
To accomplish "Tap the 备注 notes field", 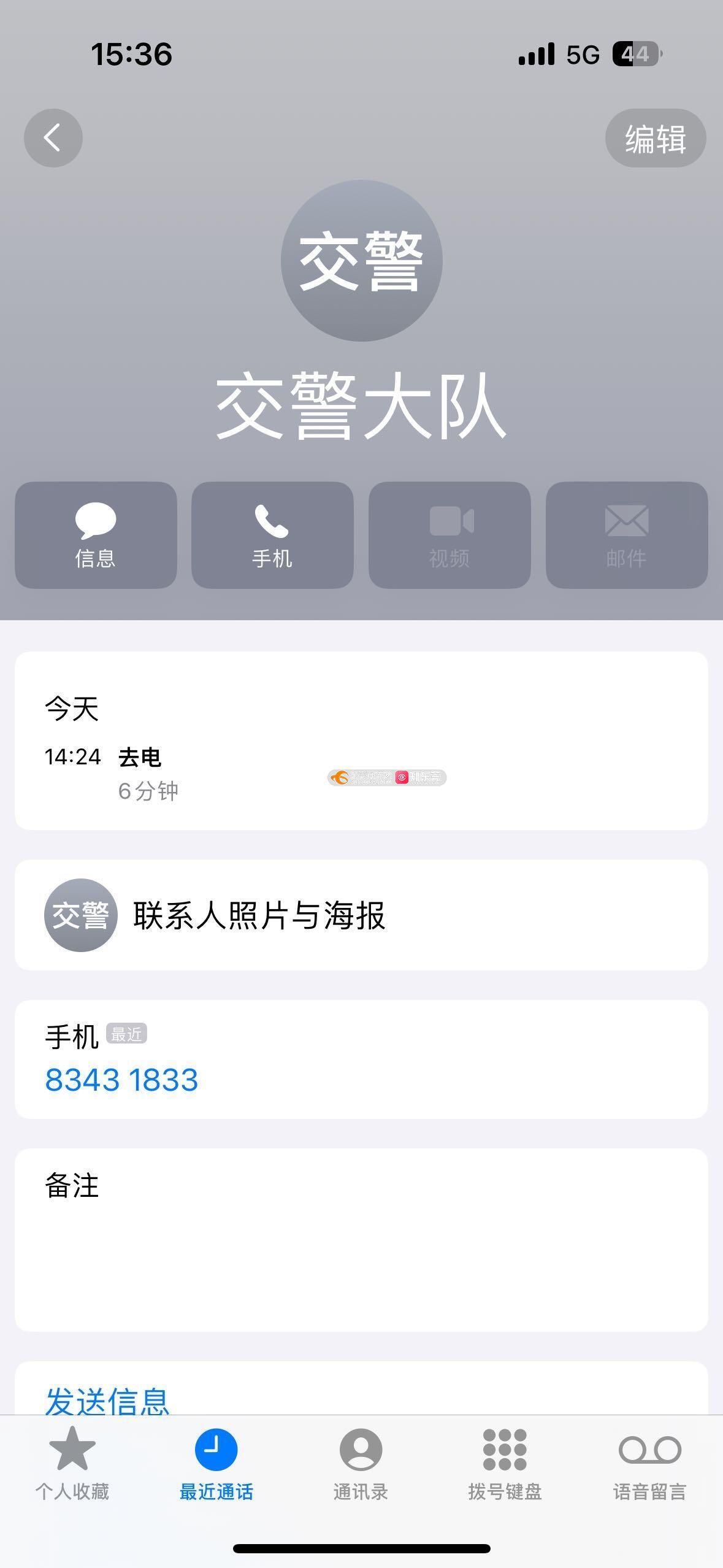I will pos(361,1239).
